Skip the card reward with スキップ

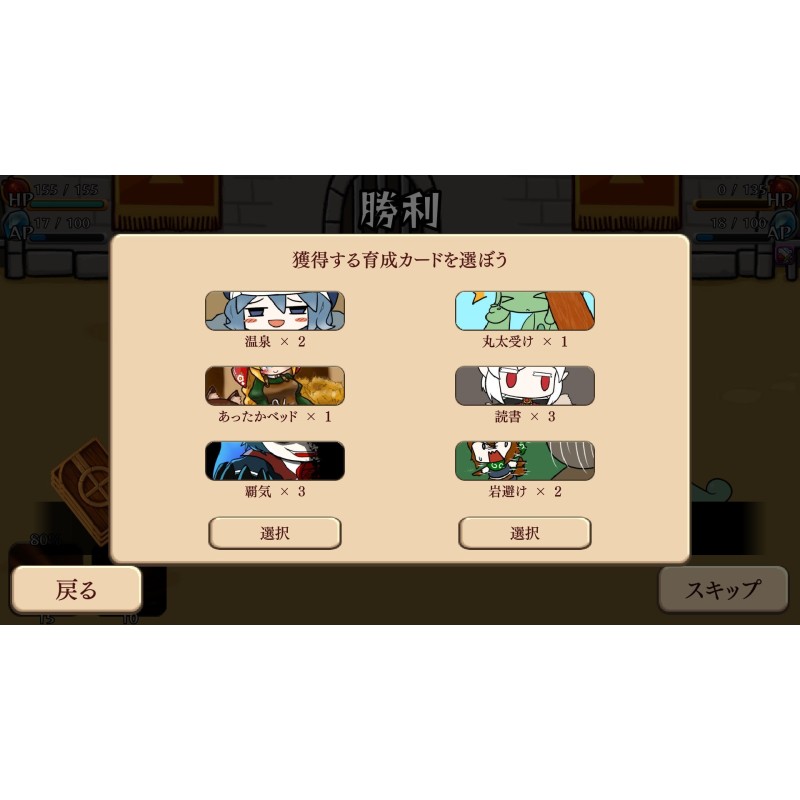(x=723, y=590)
